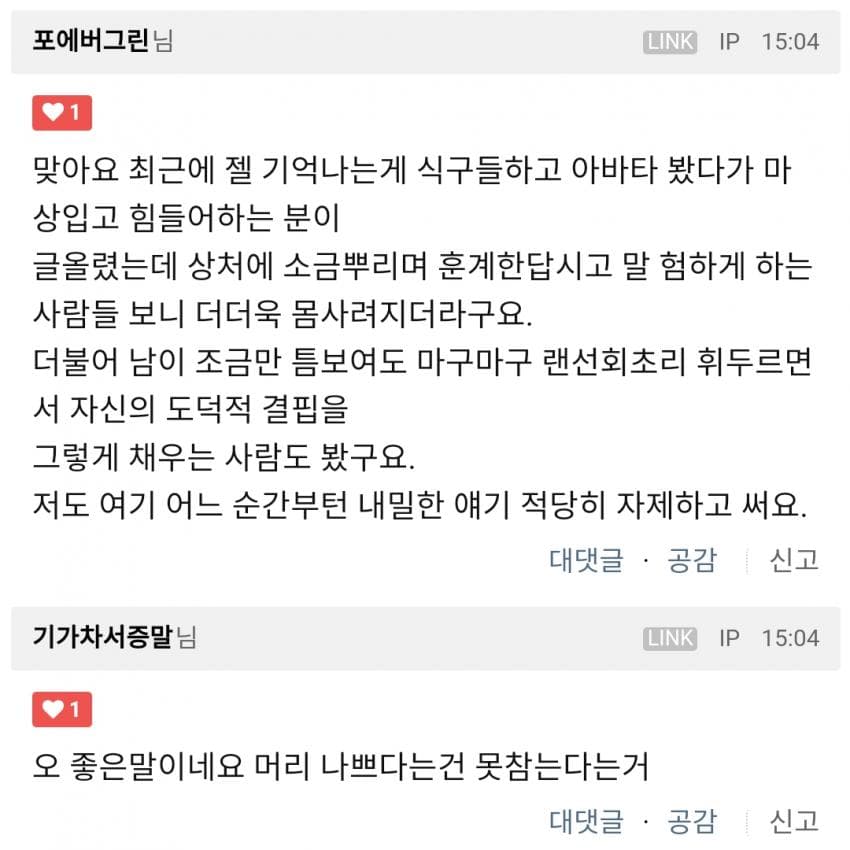Viewport: 850px width, 850px height.
Task: Reply (대댓글) to 포에버그린's comment
Action: (x=586, y=560)
